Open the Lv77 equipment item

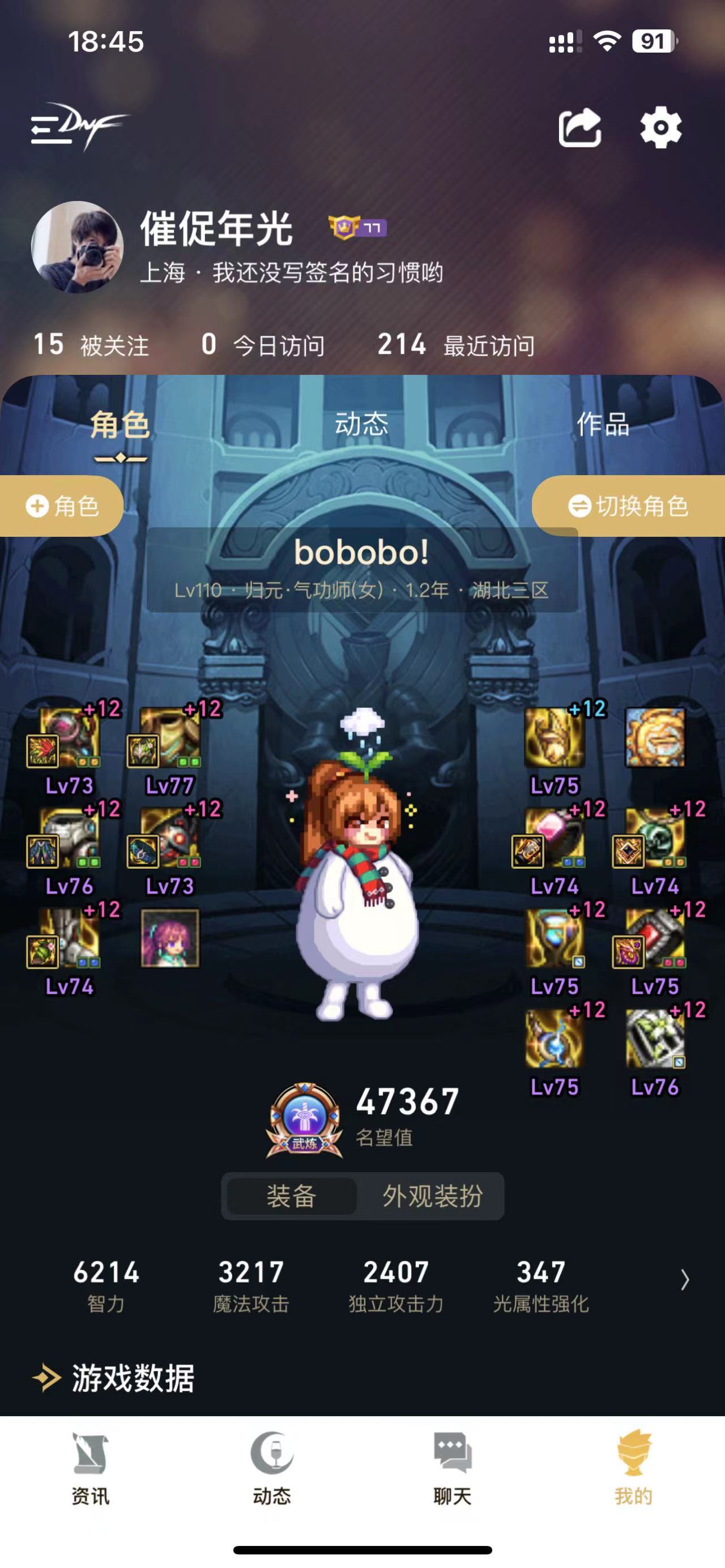tap(170, 738)
